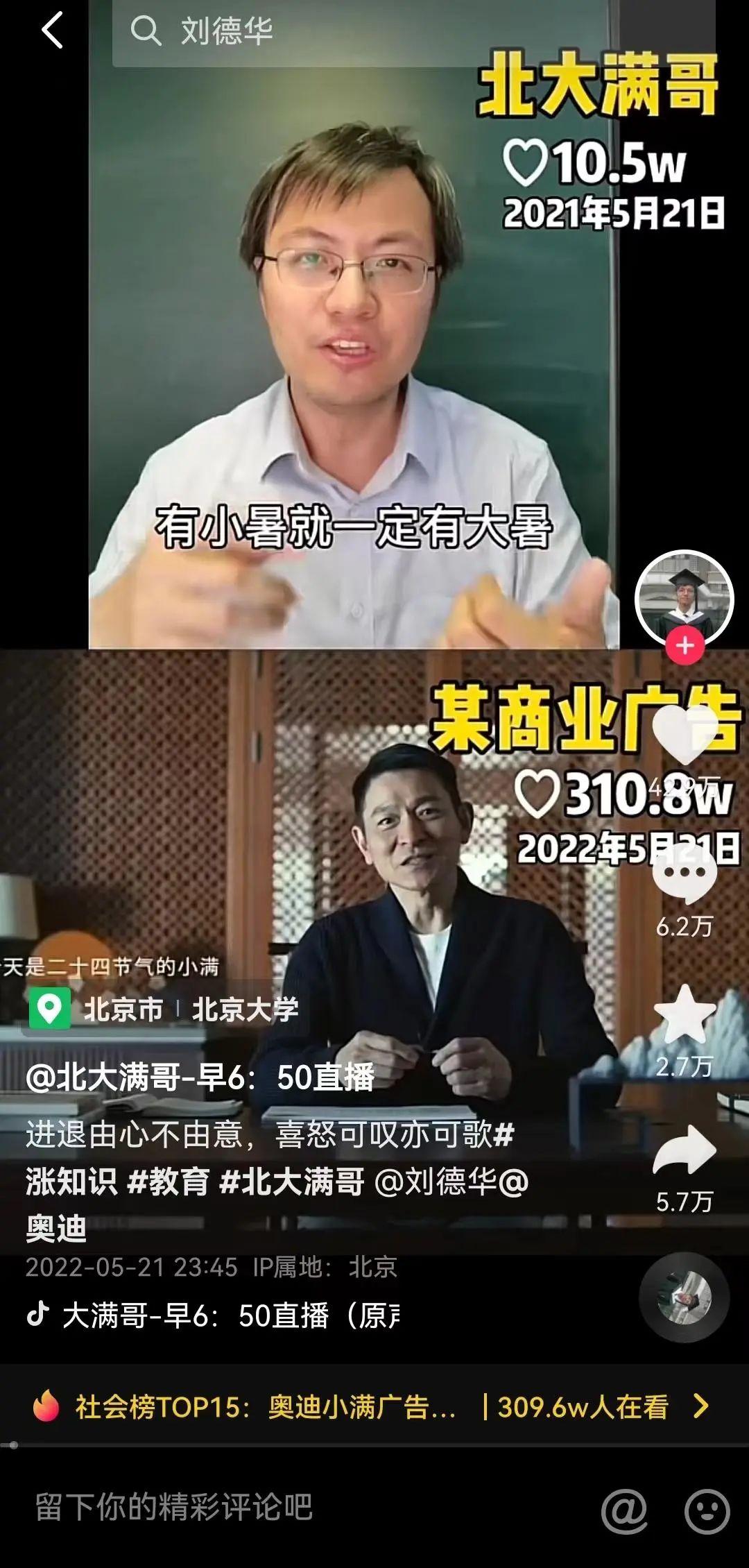Open the #涨知识 hashtag
This screenshot has width=749, height=1568.
pos(71,1181)
